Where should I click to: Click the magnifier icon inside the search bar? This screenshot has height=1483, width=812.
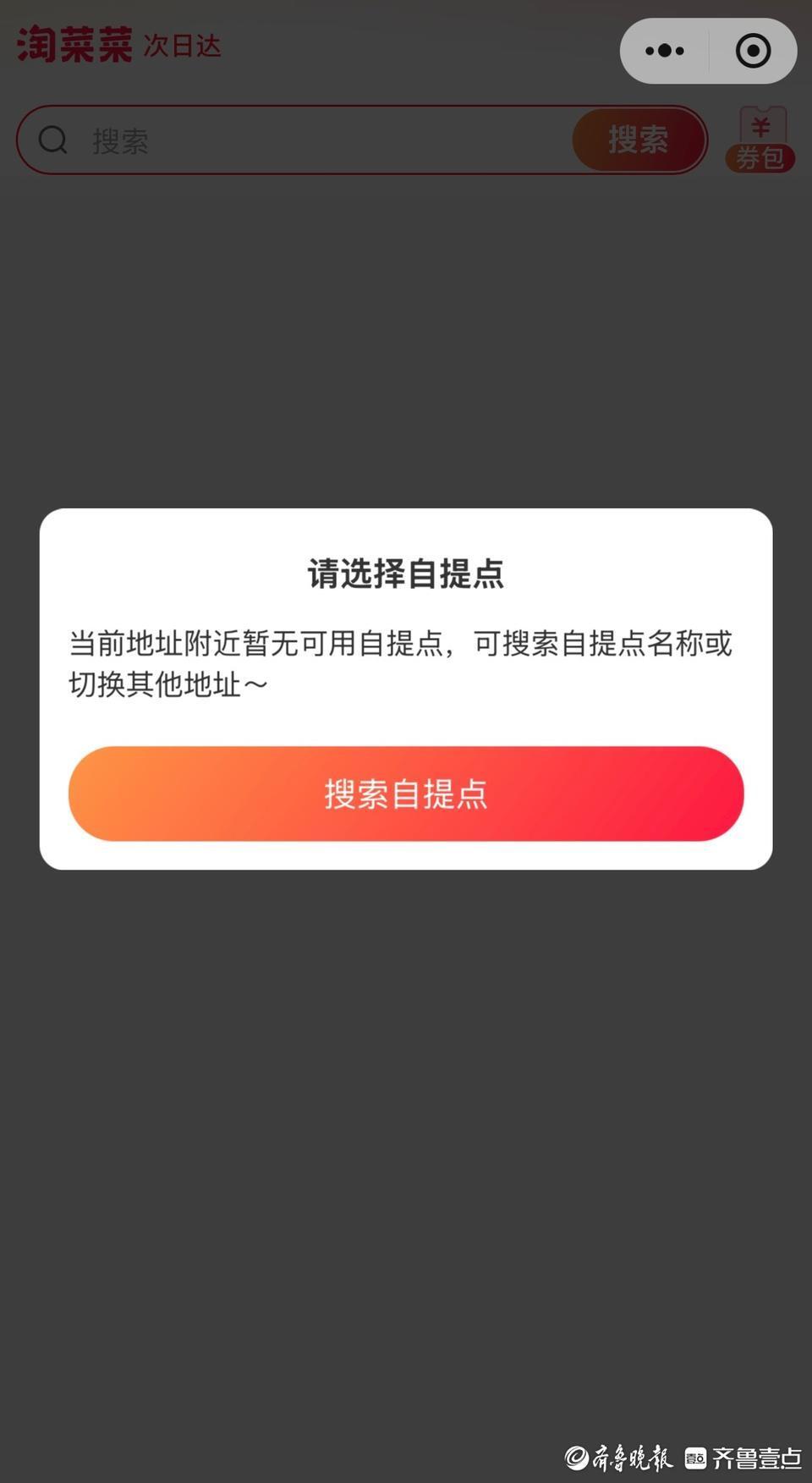pyautogui.click(x=52, y=140)
